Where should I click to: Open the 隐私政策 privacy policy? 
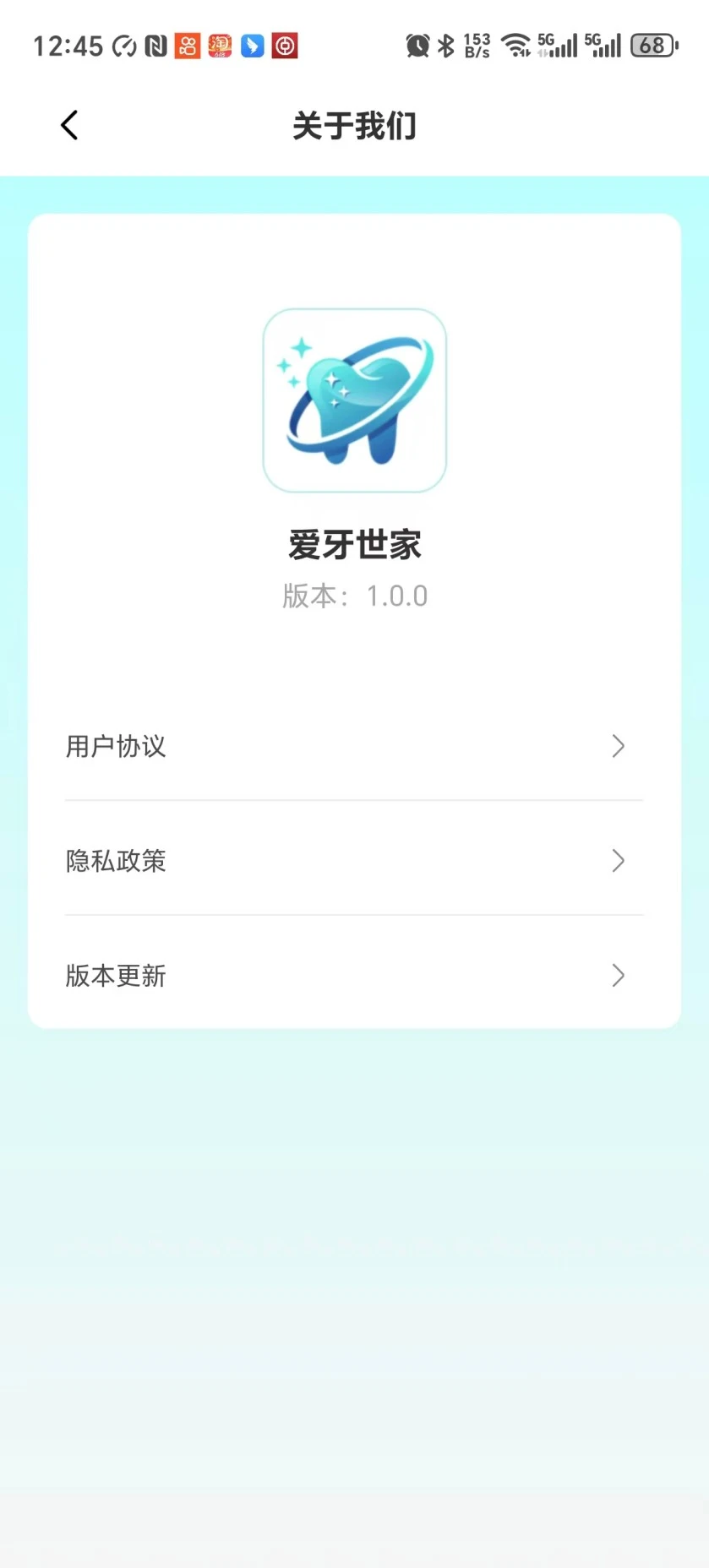115,861
